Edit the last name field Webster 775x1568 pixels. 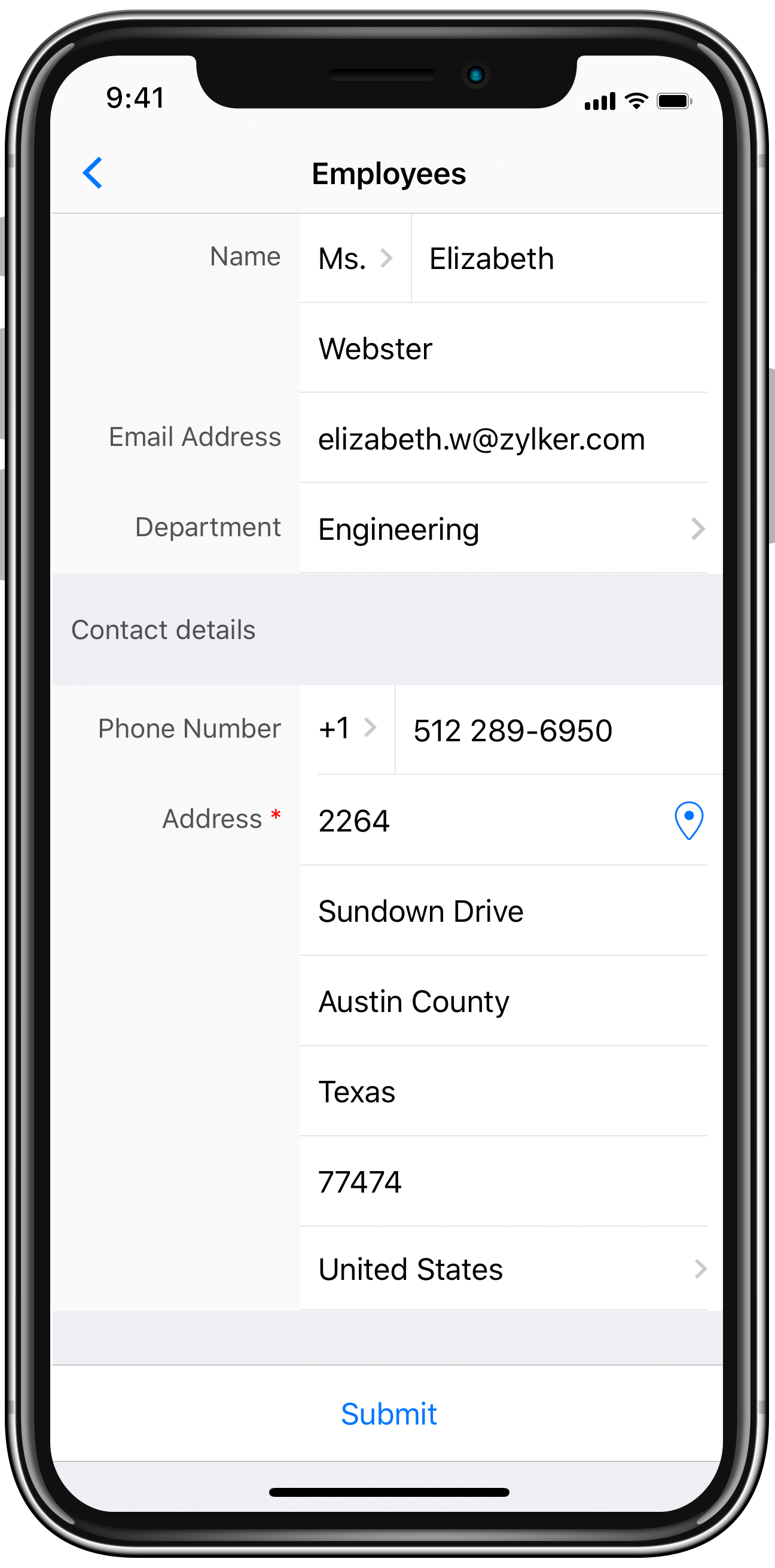[x=502, y=349]
